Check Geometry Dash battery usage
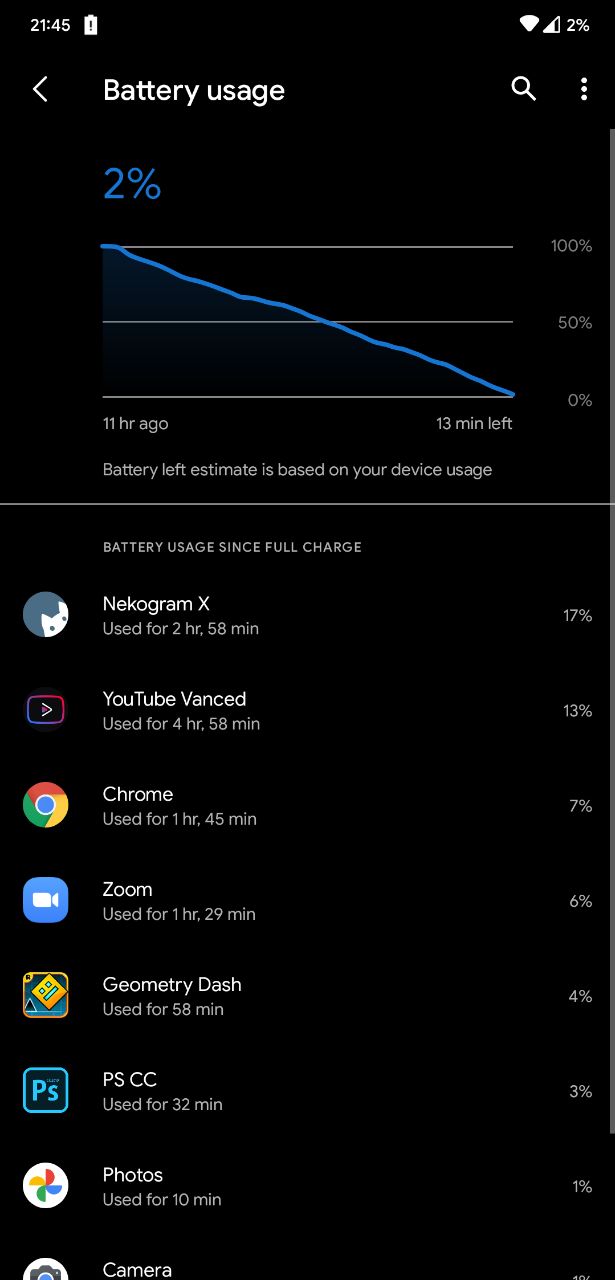The height and width of the screenshot is (1280, 615). click(307, 995)
